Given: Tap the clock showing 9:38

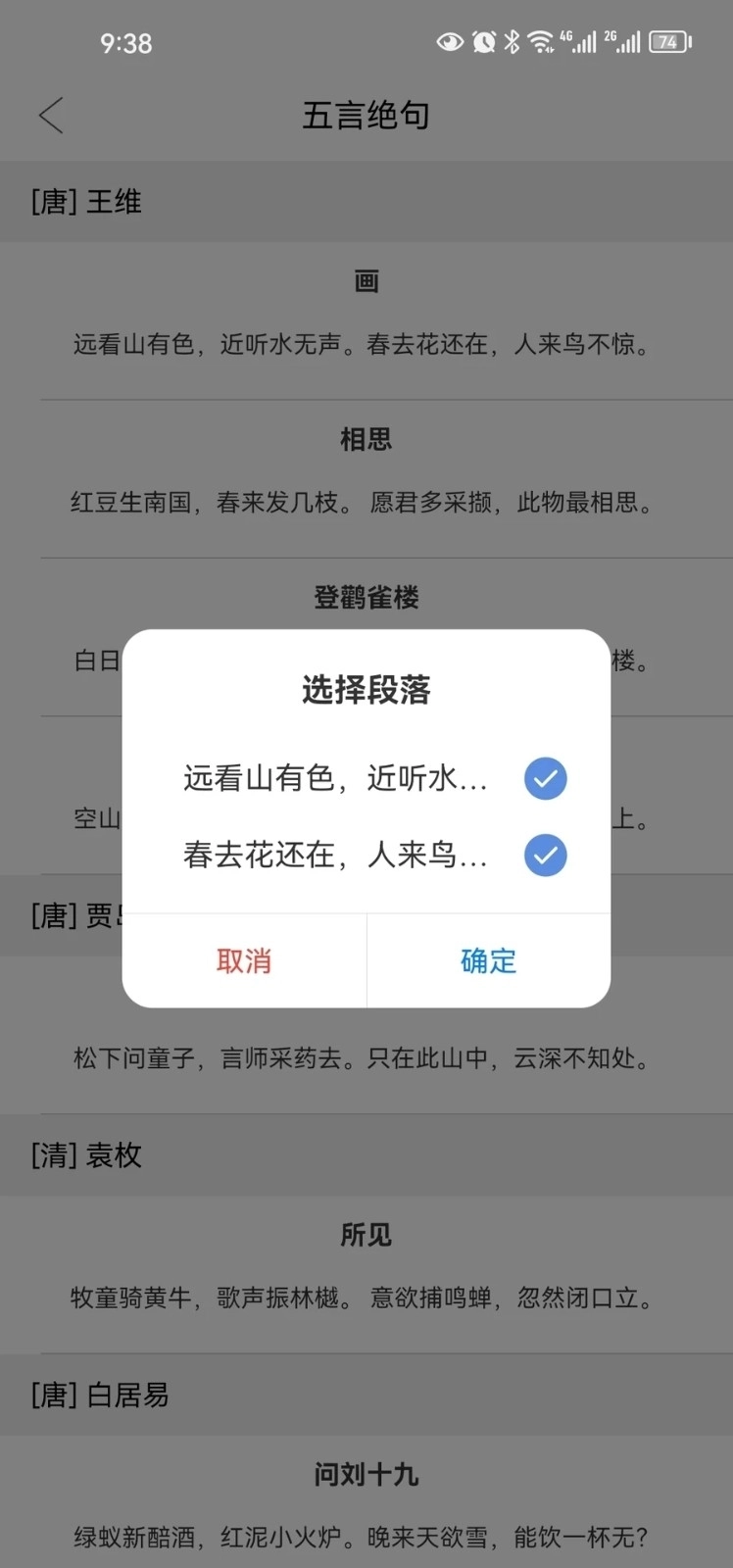Looking at the screenshot, I should pyautogui.click(x=125, y=42).
